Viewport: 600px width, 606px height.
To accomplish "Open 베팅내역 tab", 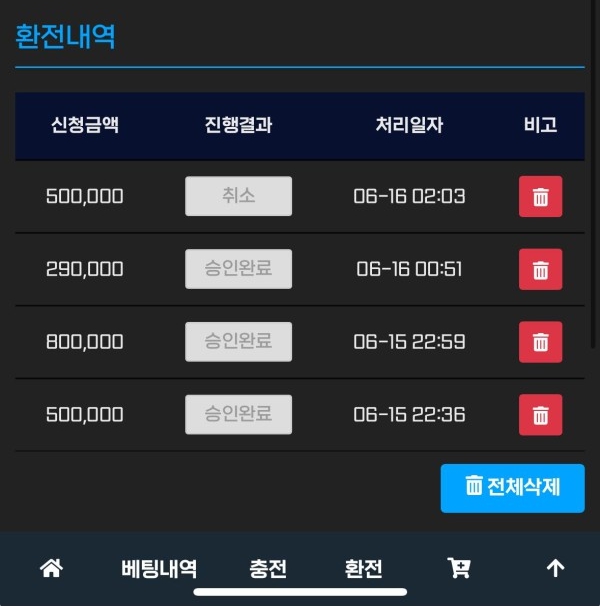I will [x=159, y=569].
